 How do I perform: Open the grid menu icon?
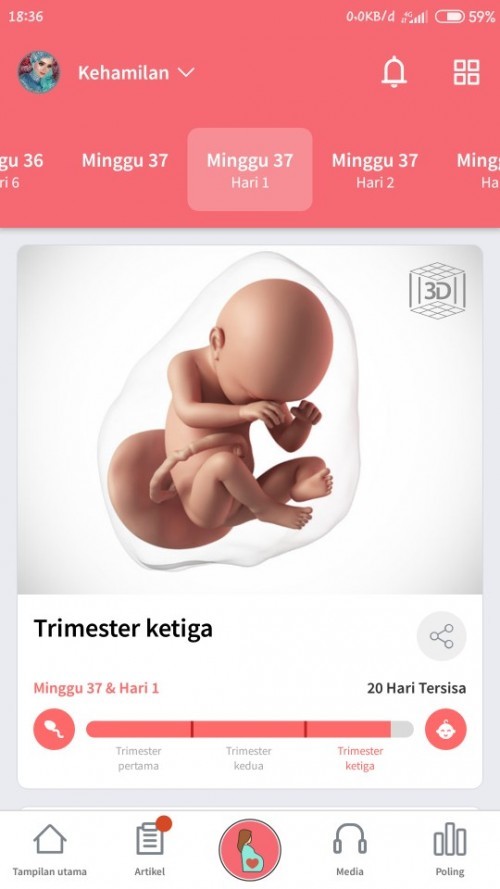(467, 73)
